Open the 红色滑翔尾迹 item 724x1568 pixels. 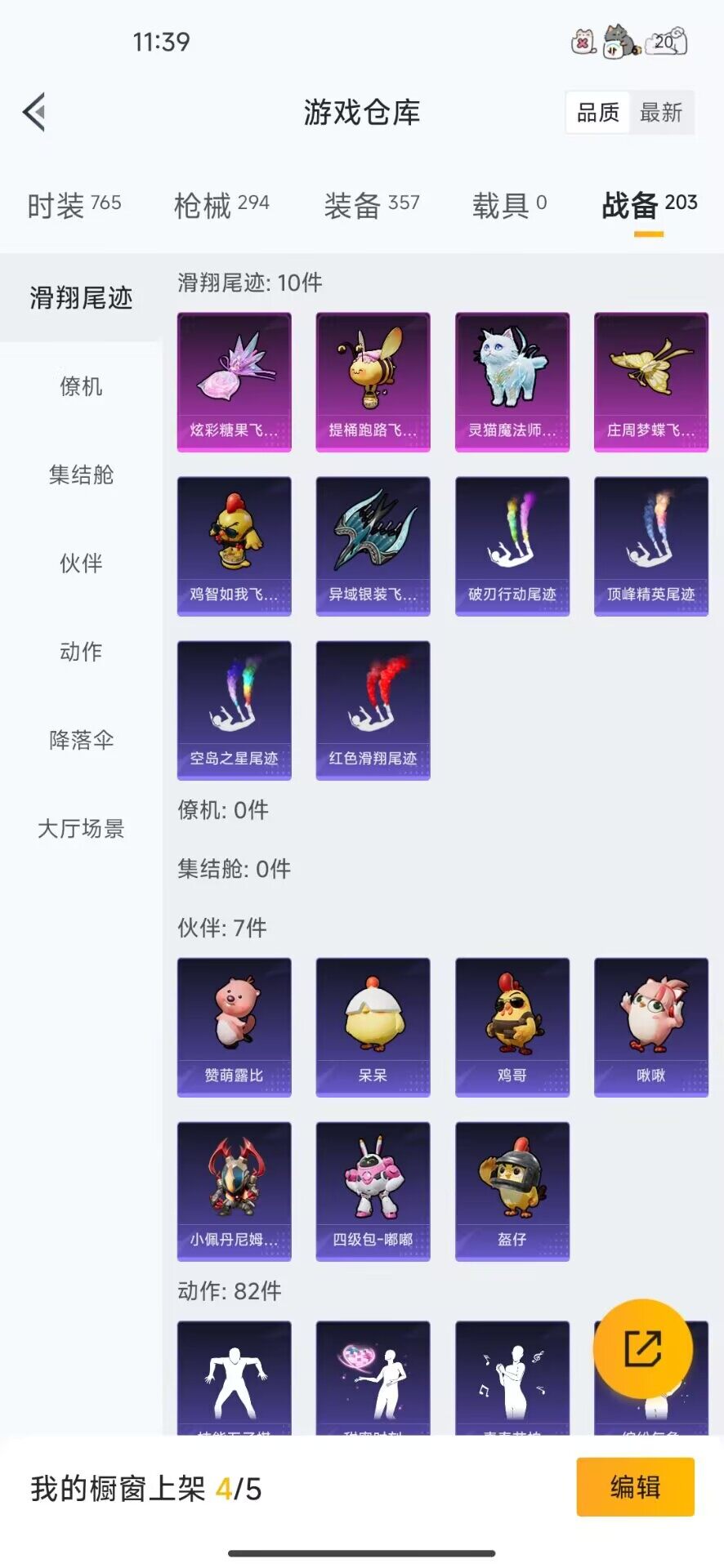click(373, 710)
